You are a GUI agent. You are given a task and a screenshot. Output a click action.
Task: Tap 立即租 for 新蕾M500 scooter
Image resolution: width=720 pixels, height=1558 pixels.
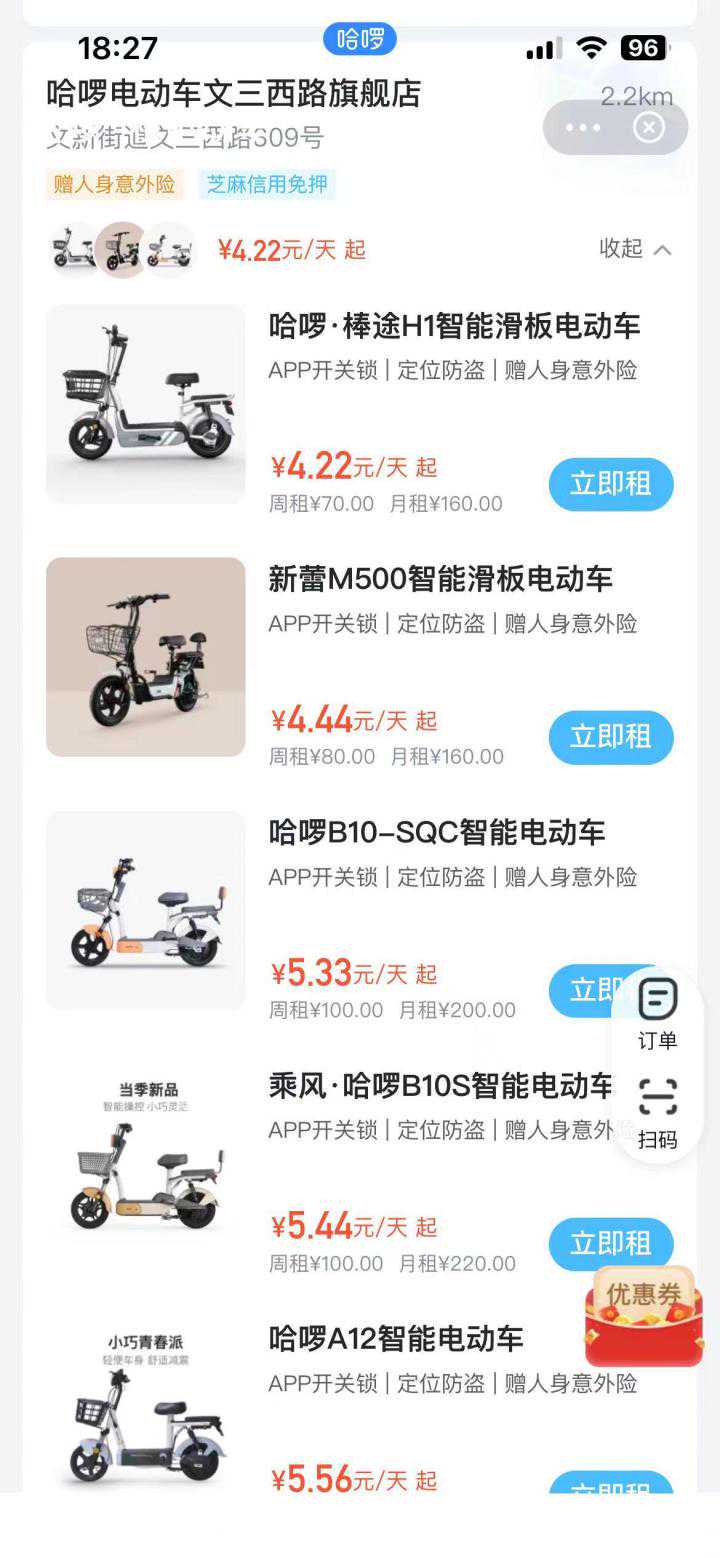pos(610,737)
